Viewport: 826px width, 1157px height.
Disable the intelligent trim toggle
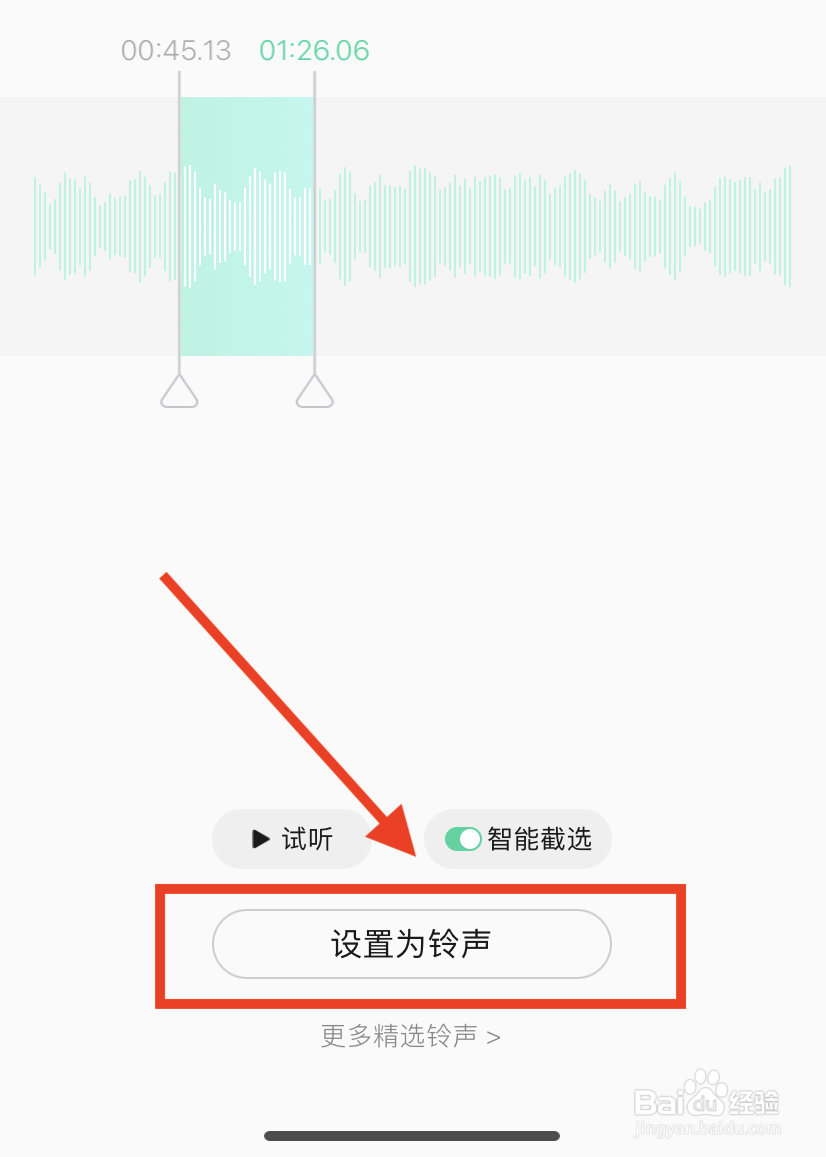(463, 839)
